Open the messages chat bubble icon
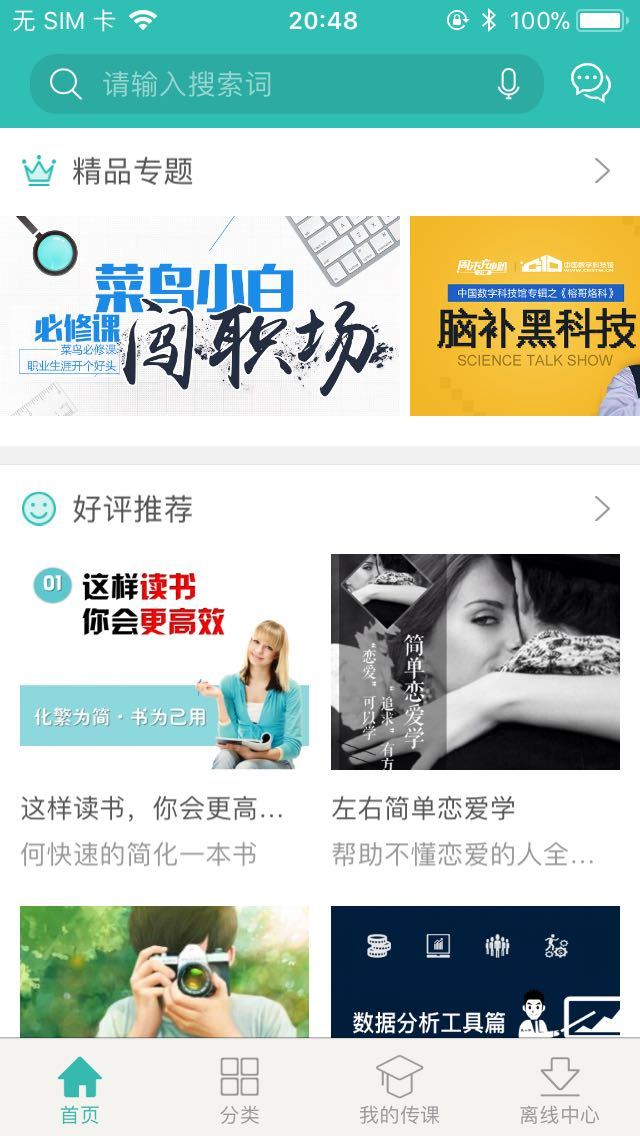This screenshot has height=1136, width=640. (x=591, y=84)
